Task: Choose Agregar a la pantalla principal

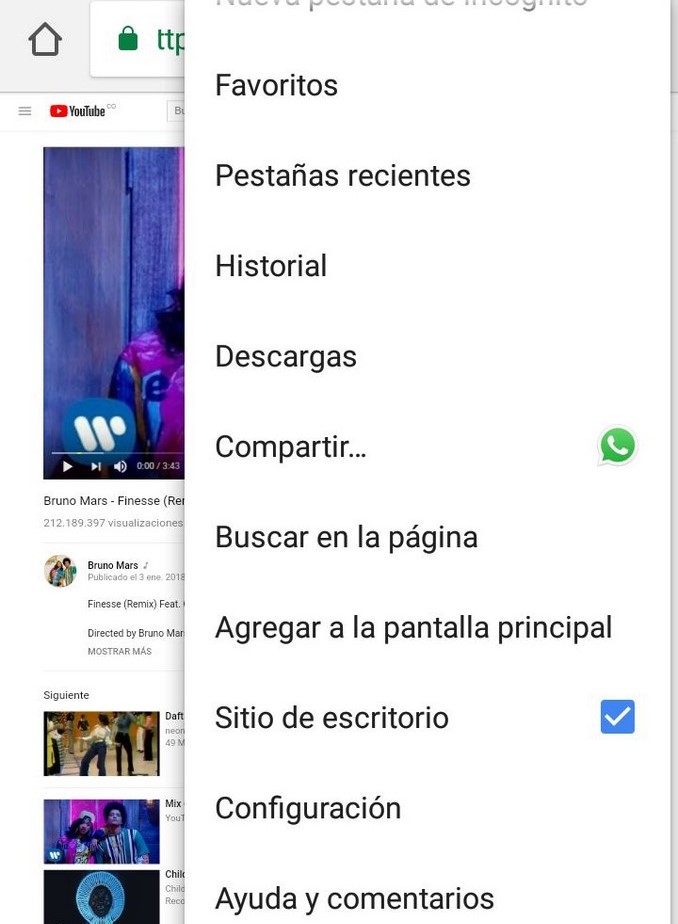Action: point(413,627)
